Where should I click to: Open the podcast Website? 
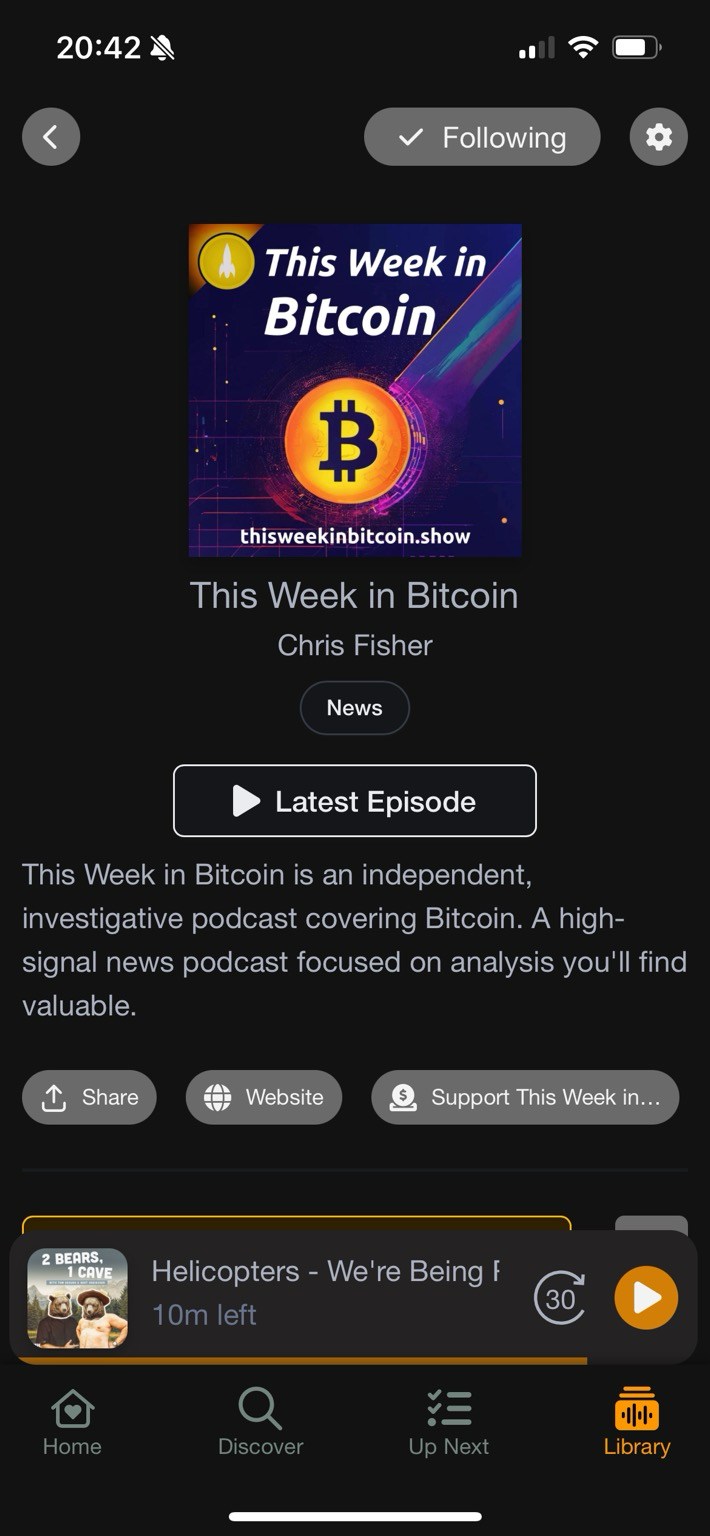(263, 1097)
